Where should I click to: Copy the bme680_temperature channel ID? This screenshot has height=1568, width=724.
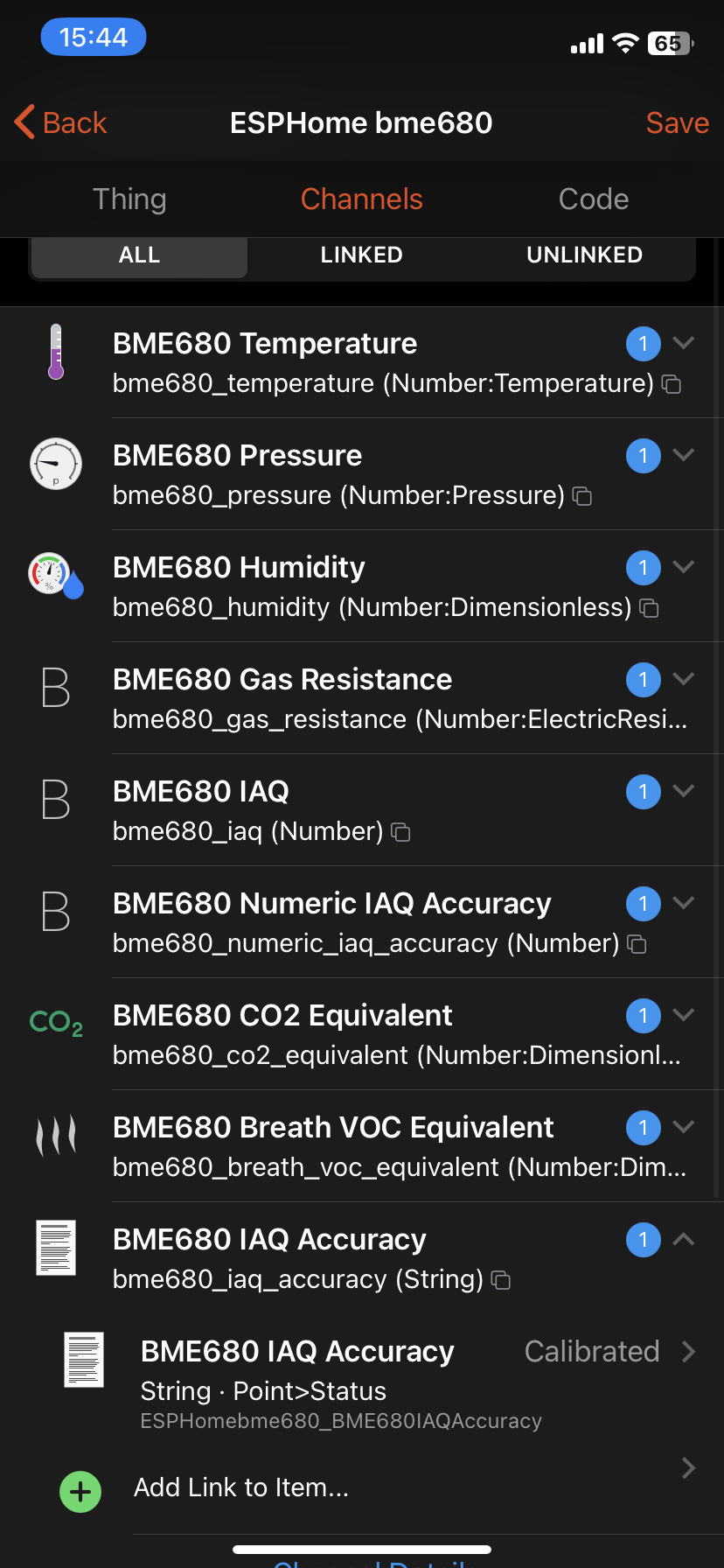coord(672,384)
